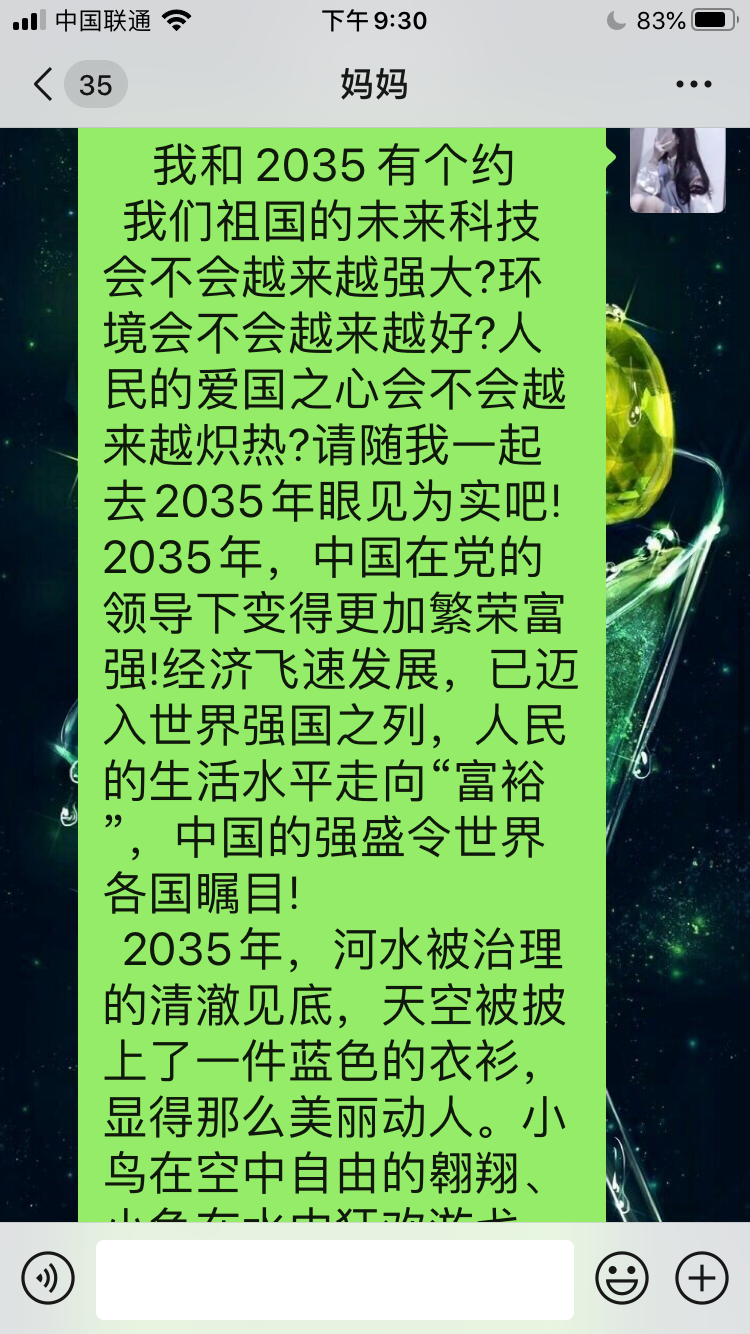Go back to the chat list
This screenshot has width=750, height=1334.
(x=45, y=84)
